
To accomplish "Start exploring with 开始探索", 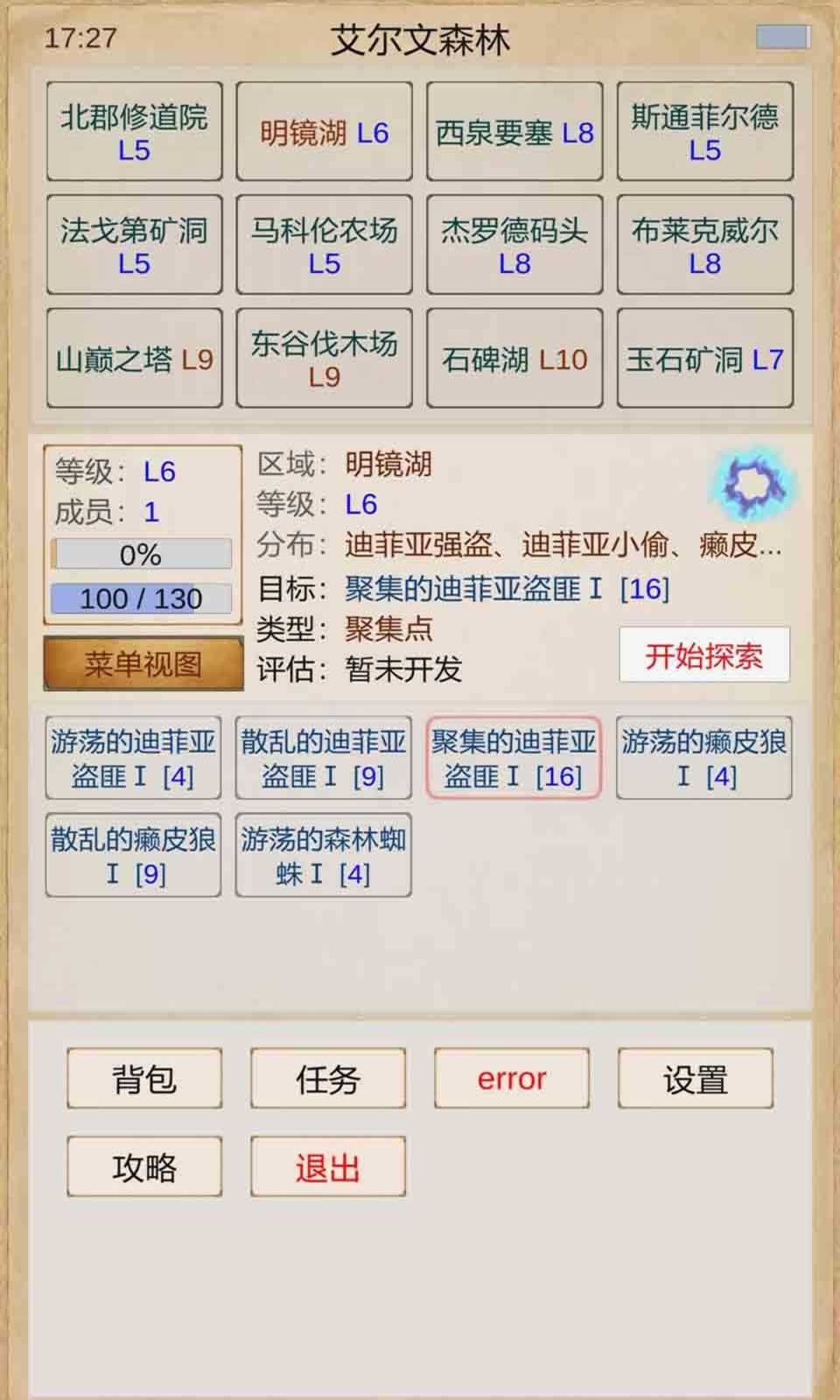I will 704,655.
